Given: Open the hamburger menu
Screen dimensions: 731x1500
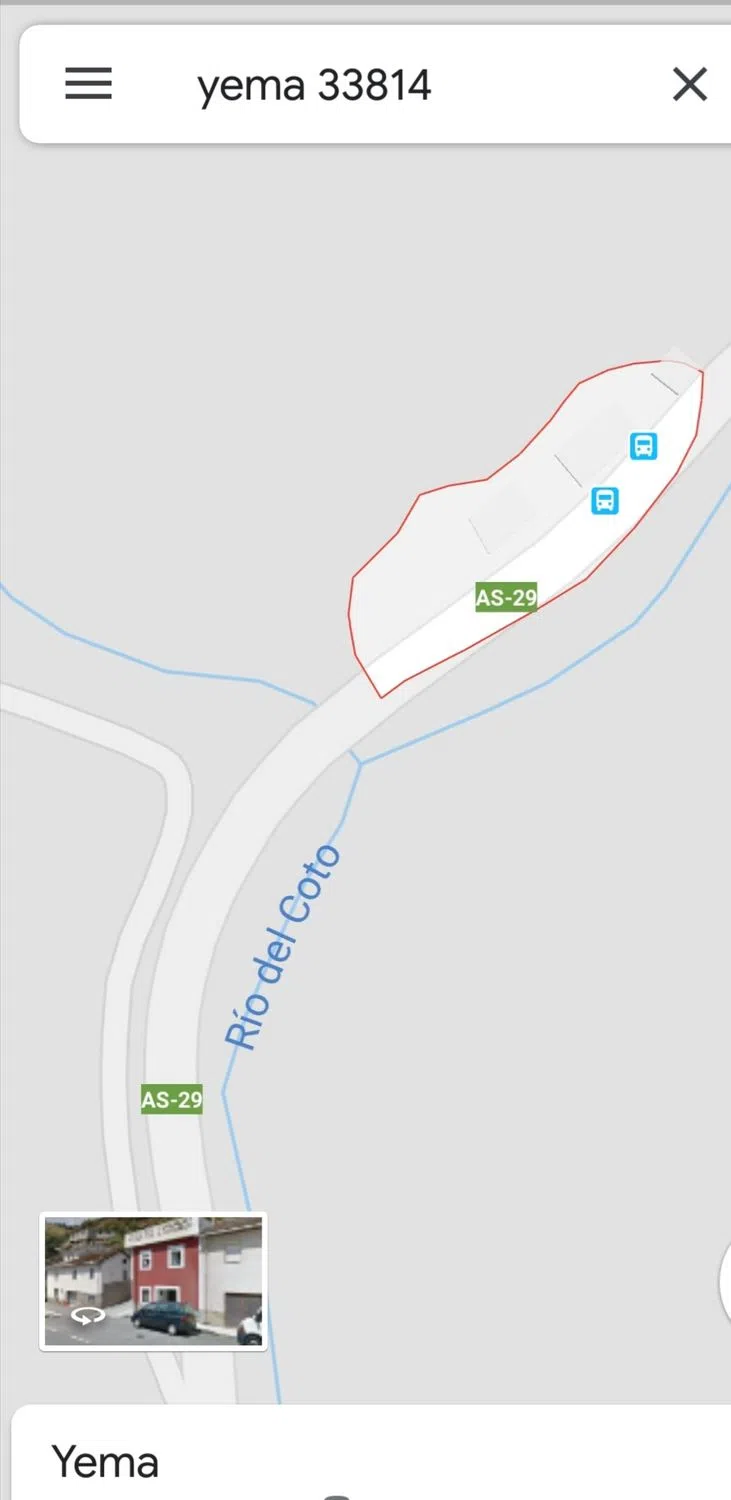Looking at the screenshot, I should tap(89, 84).
